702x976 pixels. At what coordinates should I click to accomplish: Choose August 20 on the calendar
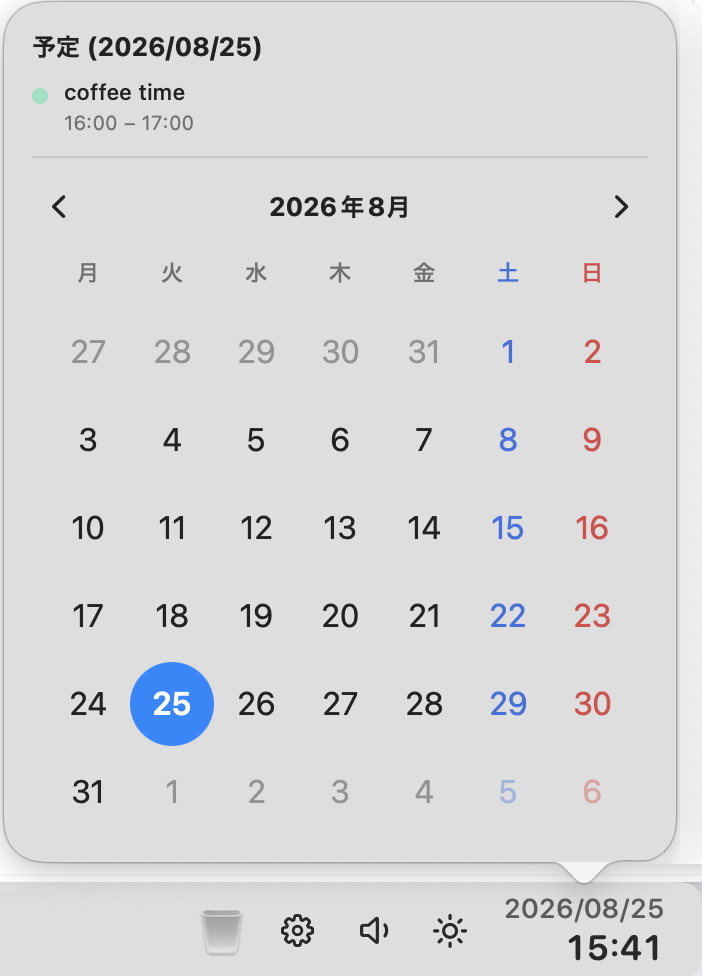(x=340, y=616)
